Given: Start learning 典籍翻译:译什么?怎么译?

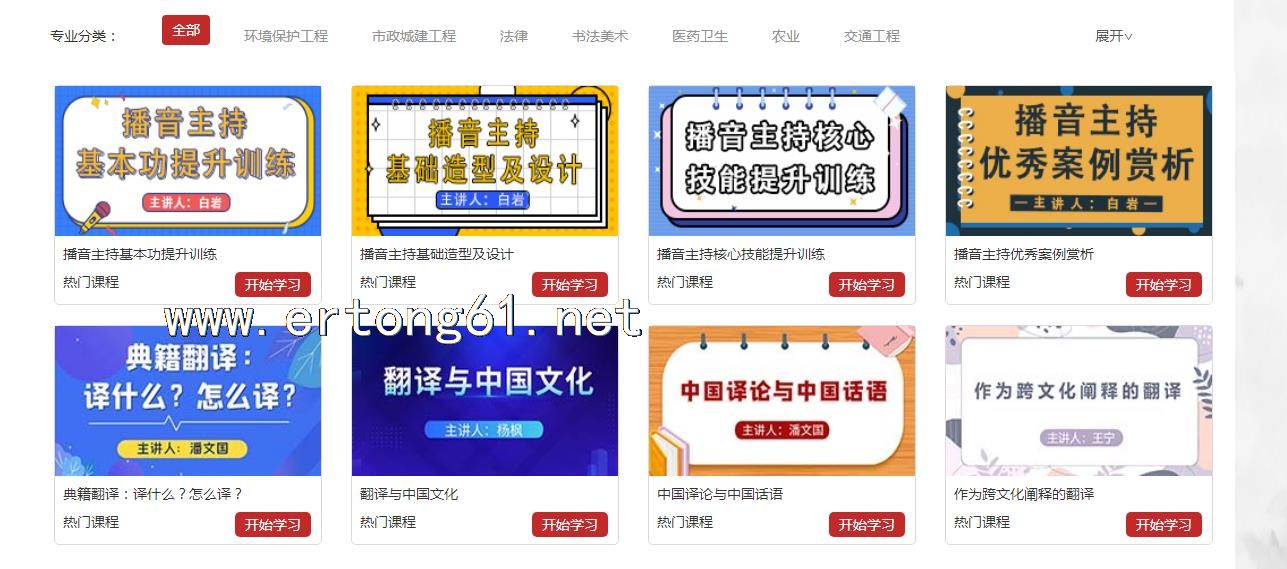Looking at the screenshot, I should tap(273, 525).
